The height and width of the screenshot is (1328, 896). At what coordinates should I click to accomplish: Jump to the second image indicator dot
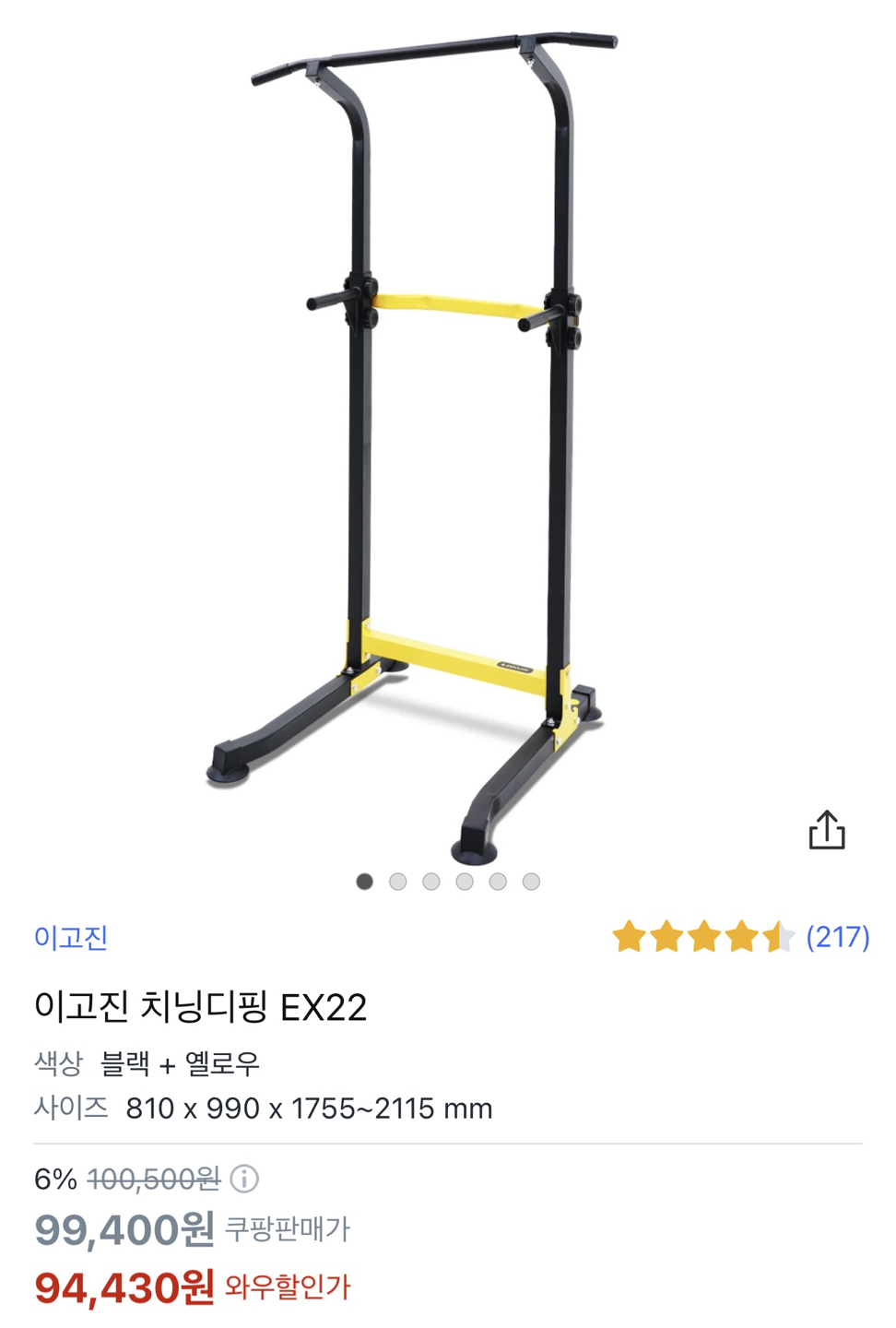(x=398, y=882)
